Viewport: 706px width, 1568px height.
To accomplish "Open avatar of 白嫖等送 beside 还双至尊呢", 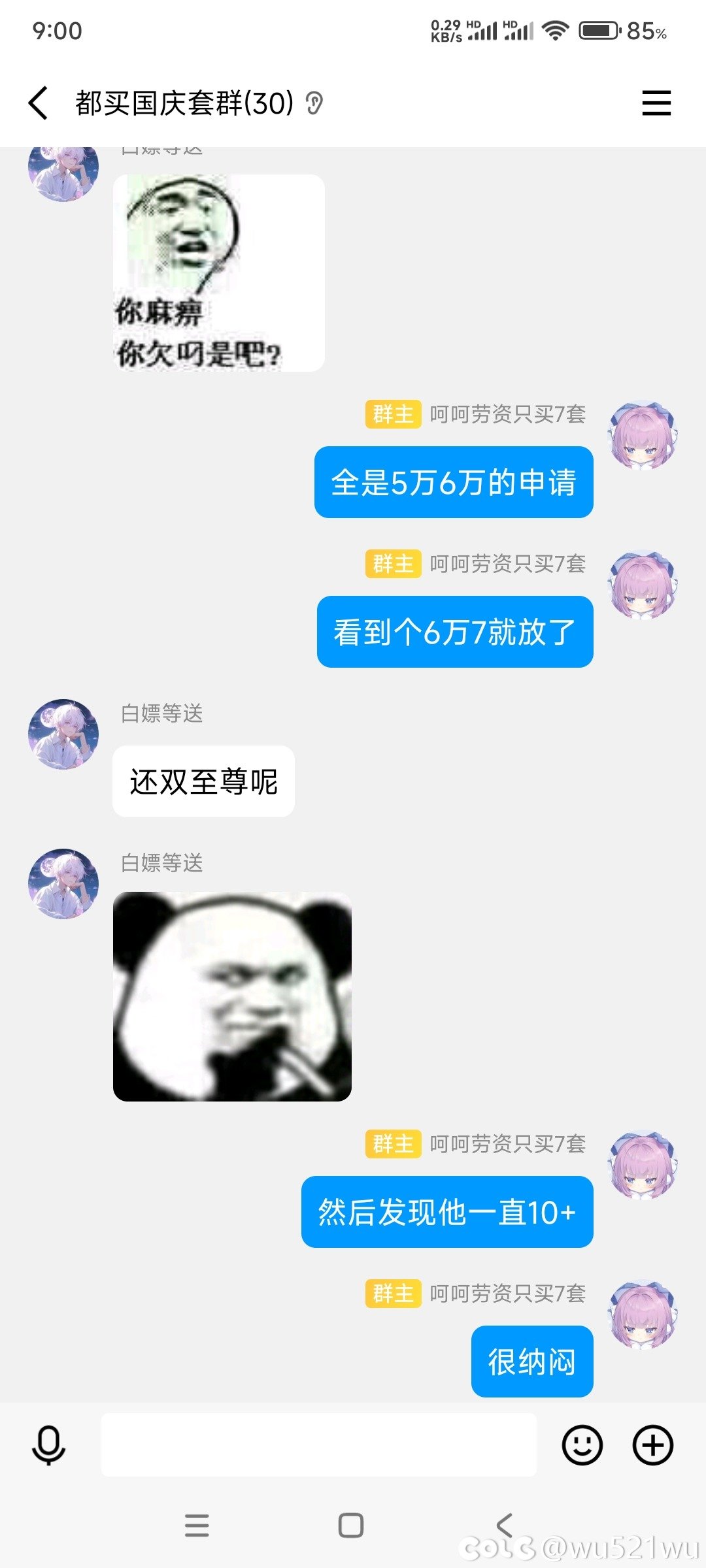I will click(63, 734).
